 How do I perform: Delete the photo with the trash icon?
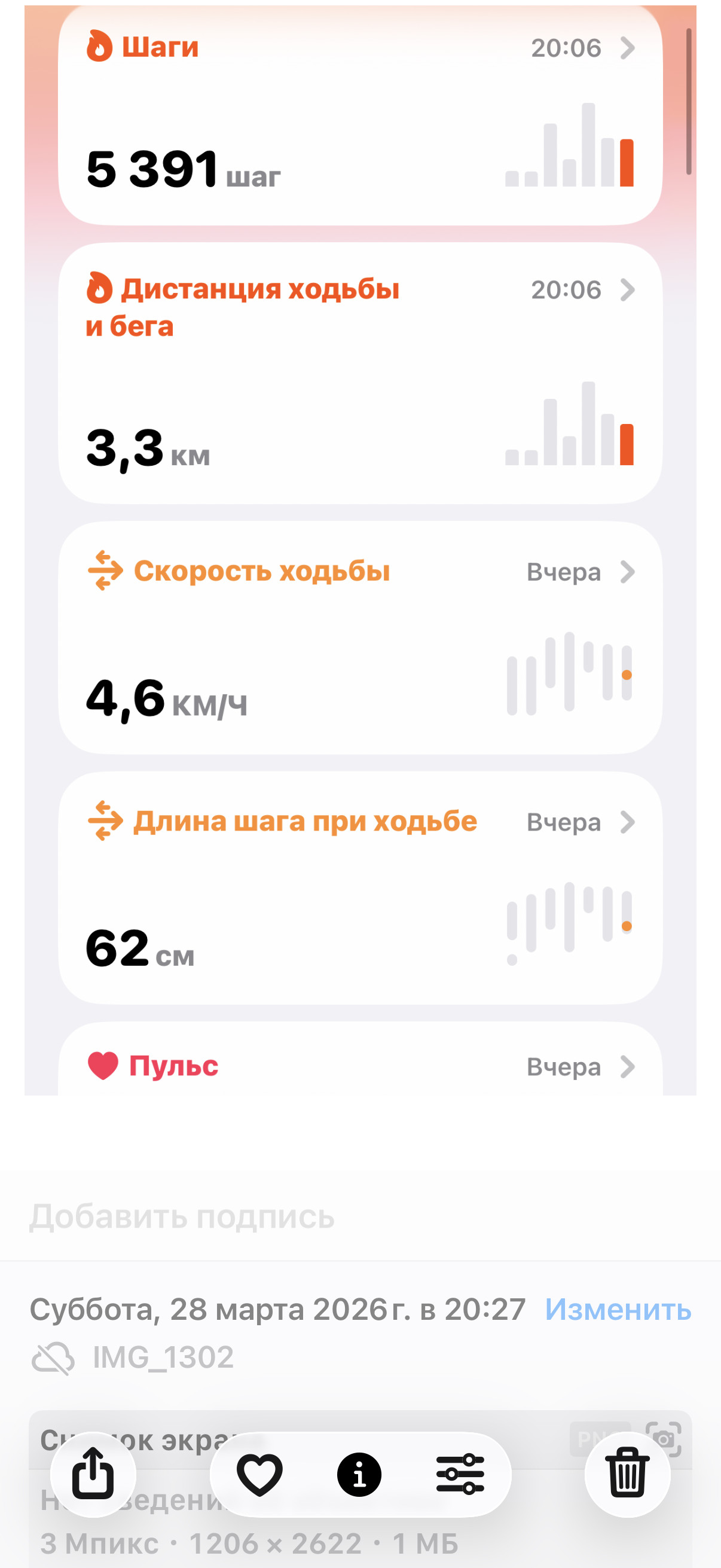(627, 1474)
